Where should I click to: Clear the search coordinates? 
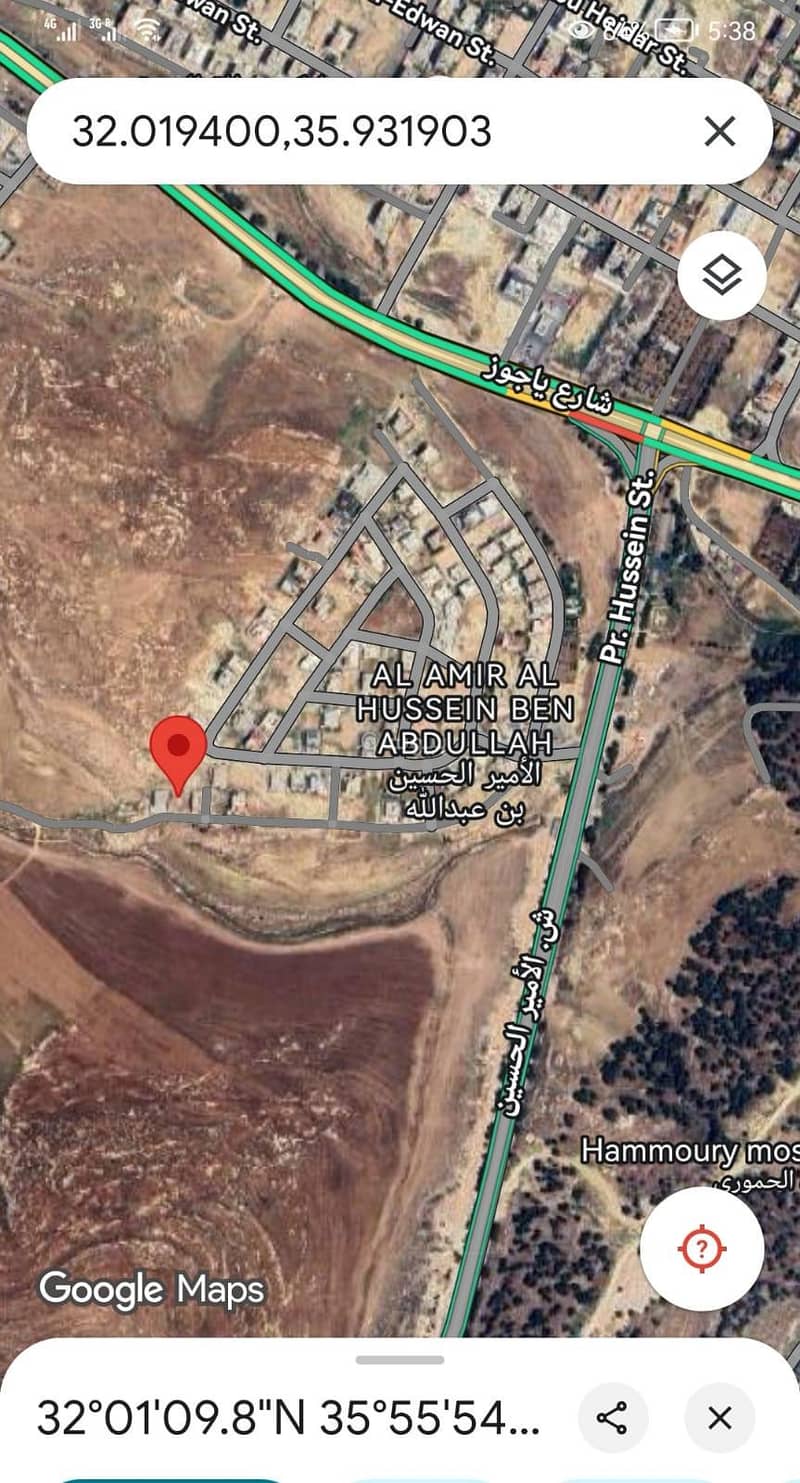coord(720,131)
